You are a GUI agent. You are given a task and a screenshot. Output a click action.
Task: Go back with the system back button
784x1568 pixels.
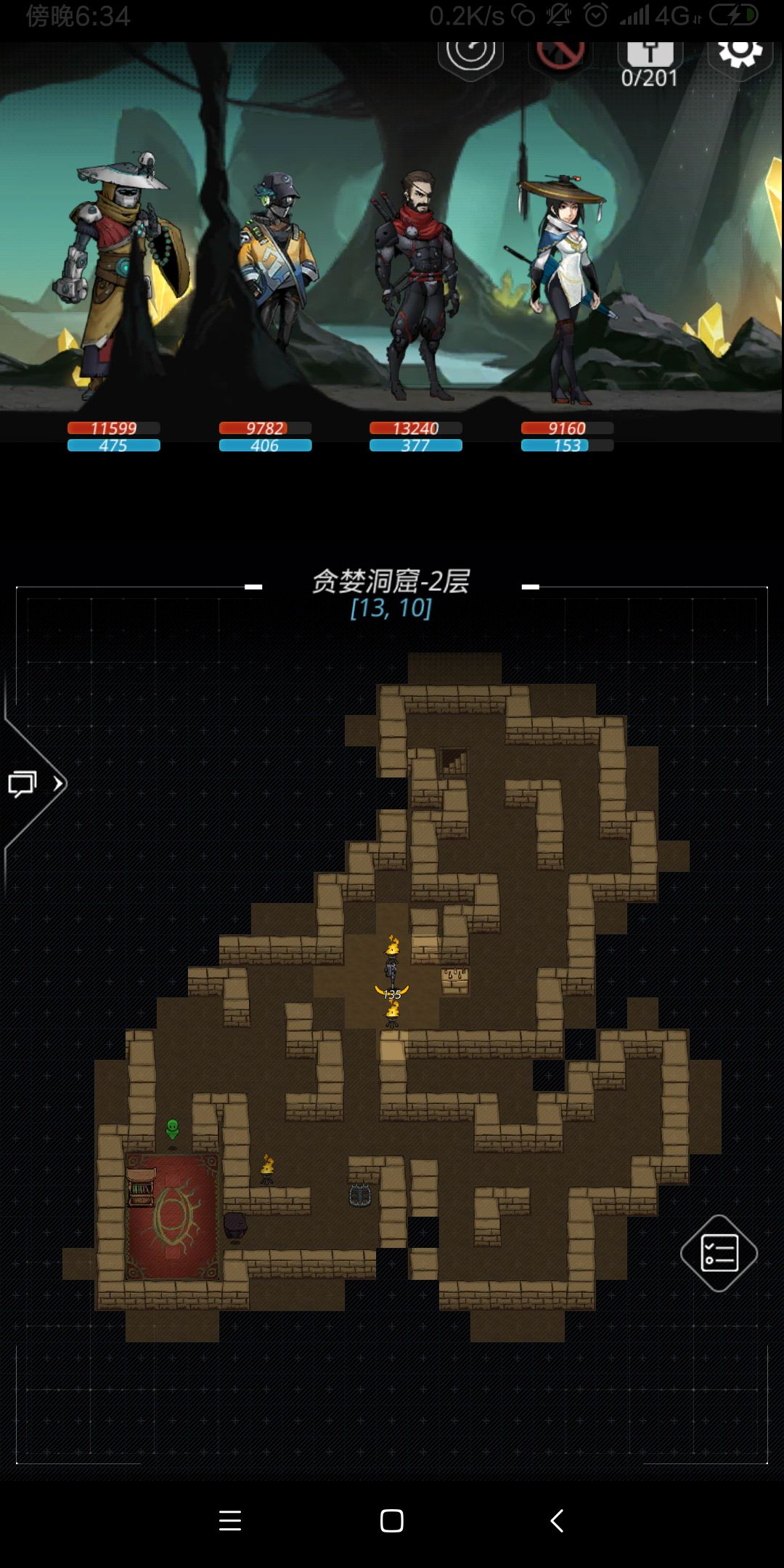click(557, 1520)
